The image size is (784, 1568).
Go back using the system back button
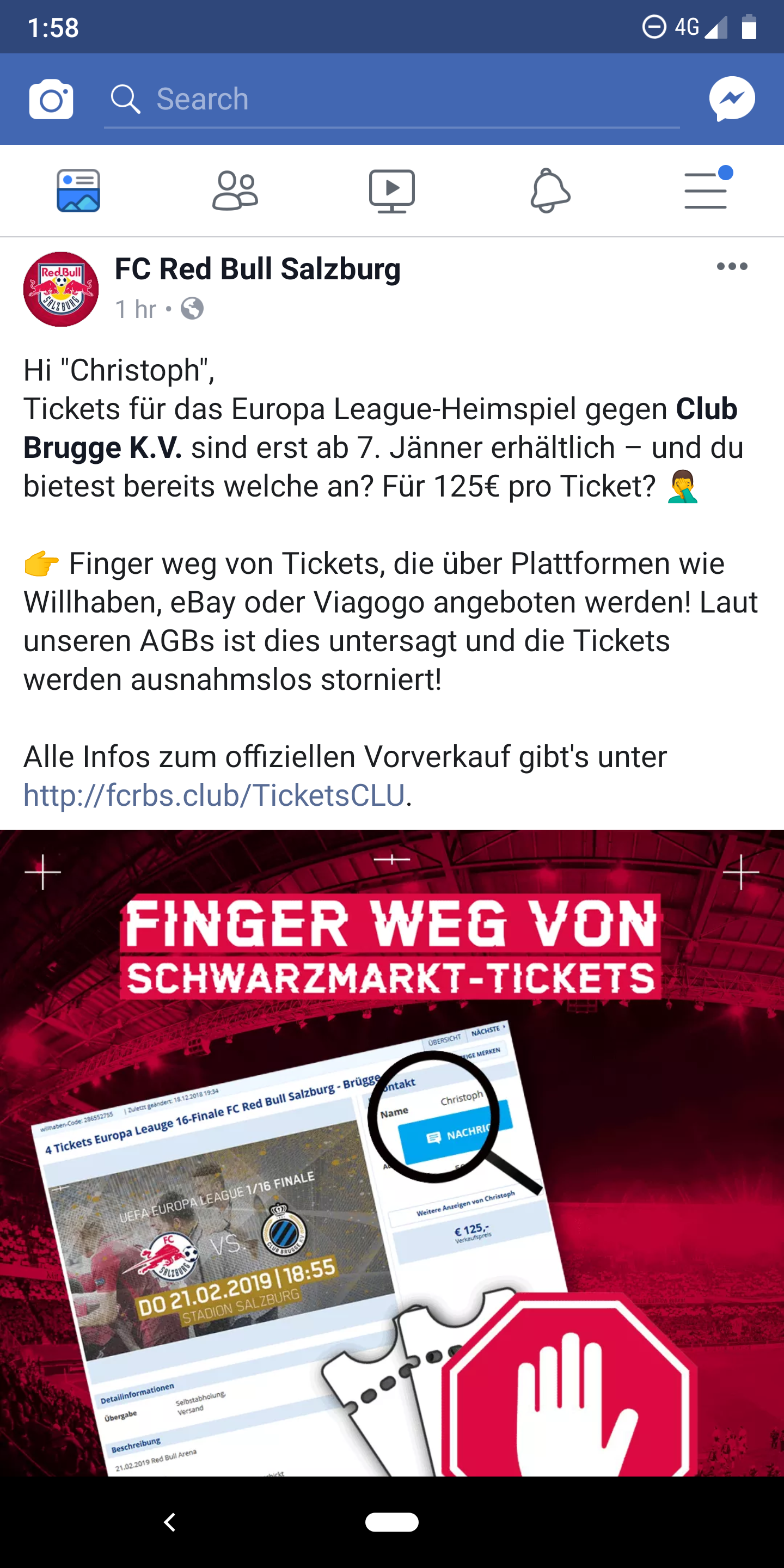click(170, 1522)
